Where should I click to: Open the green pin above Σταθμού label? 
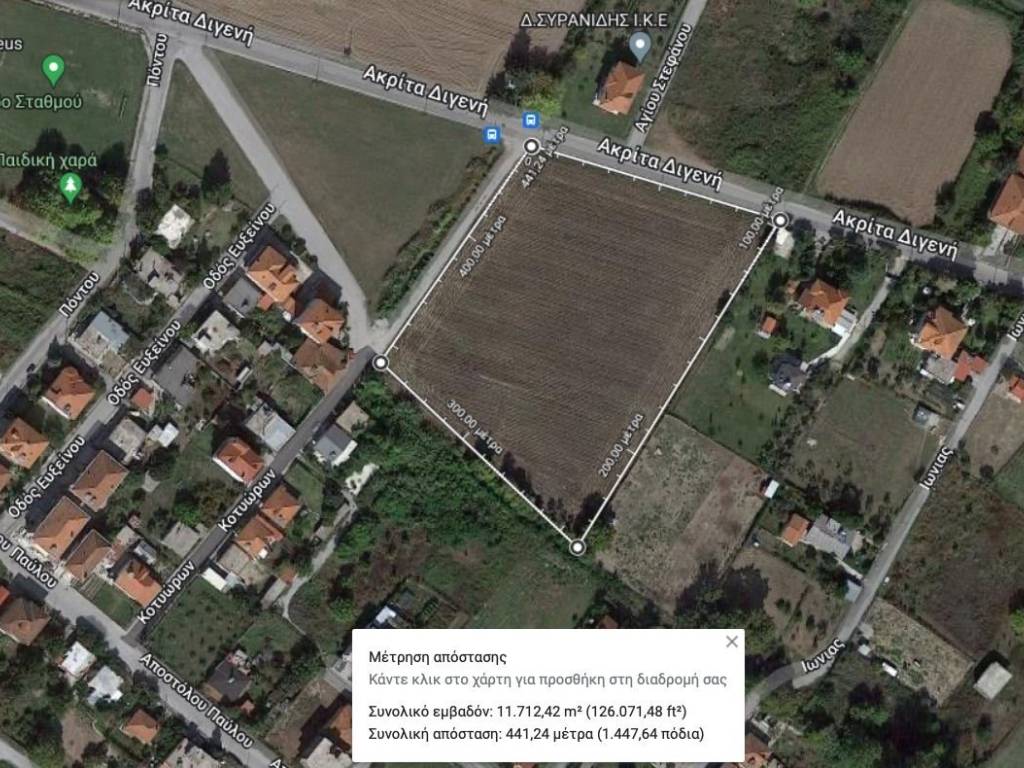pos(54,70)
